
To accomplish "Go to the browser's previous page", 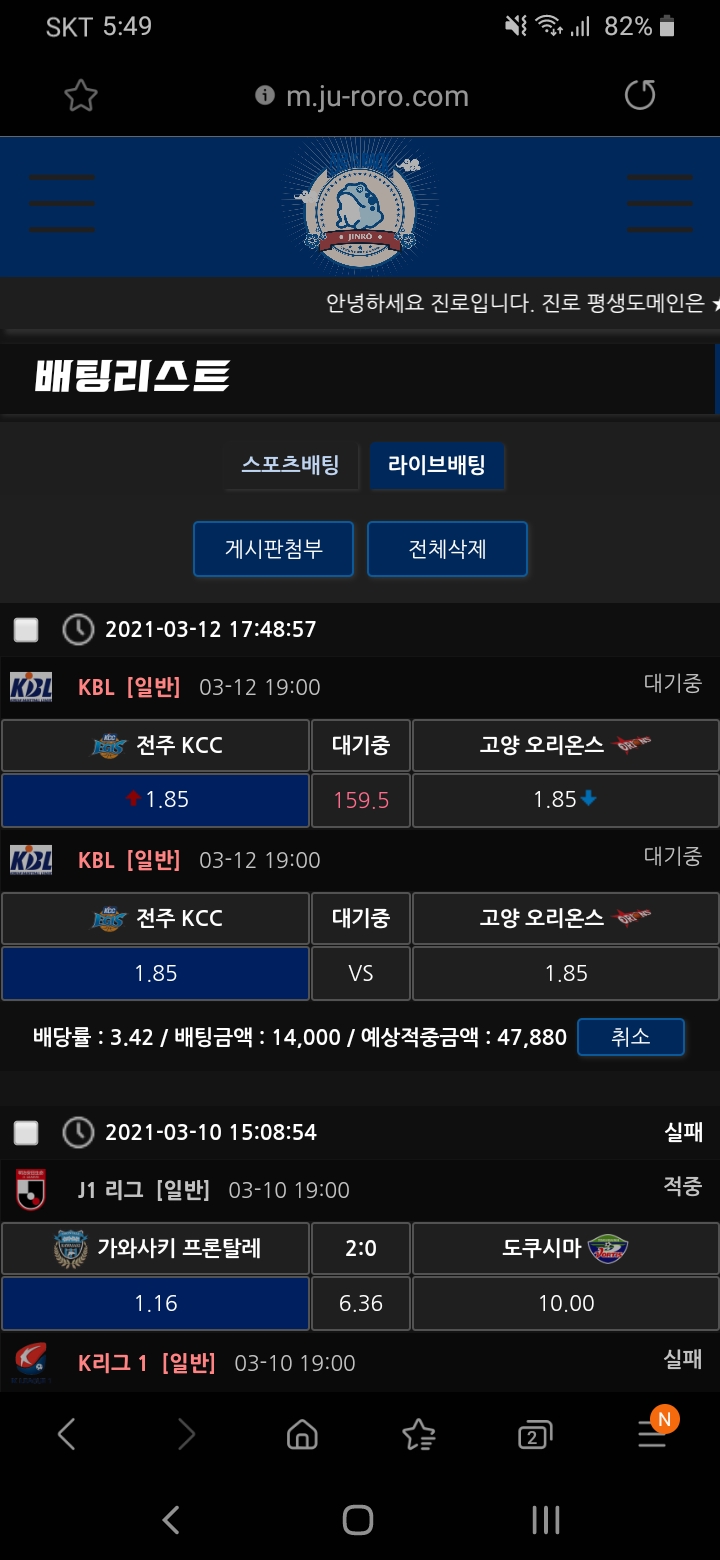I will [x=66, y=1435].
